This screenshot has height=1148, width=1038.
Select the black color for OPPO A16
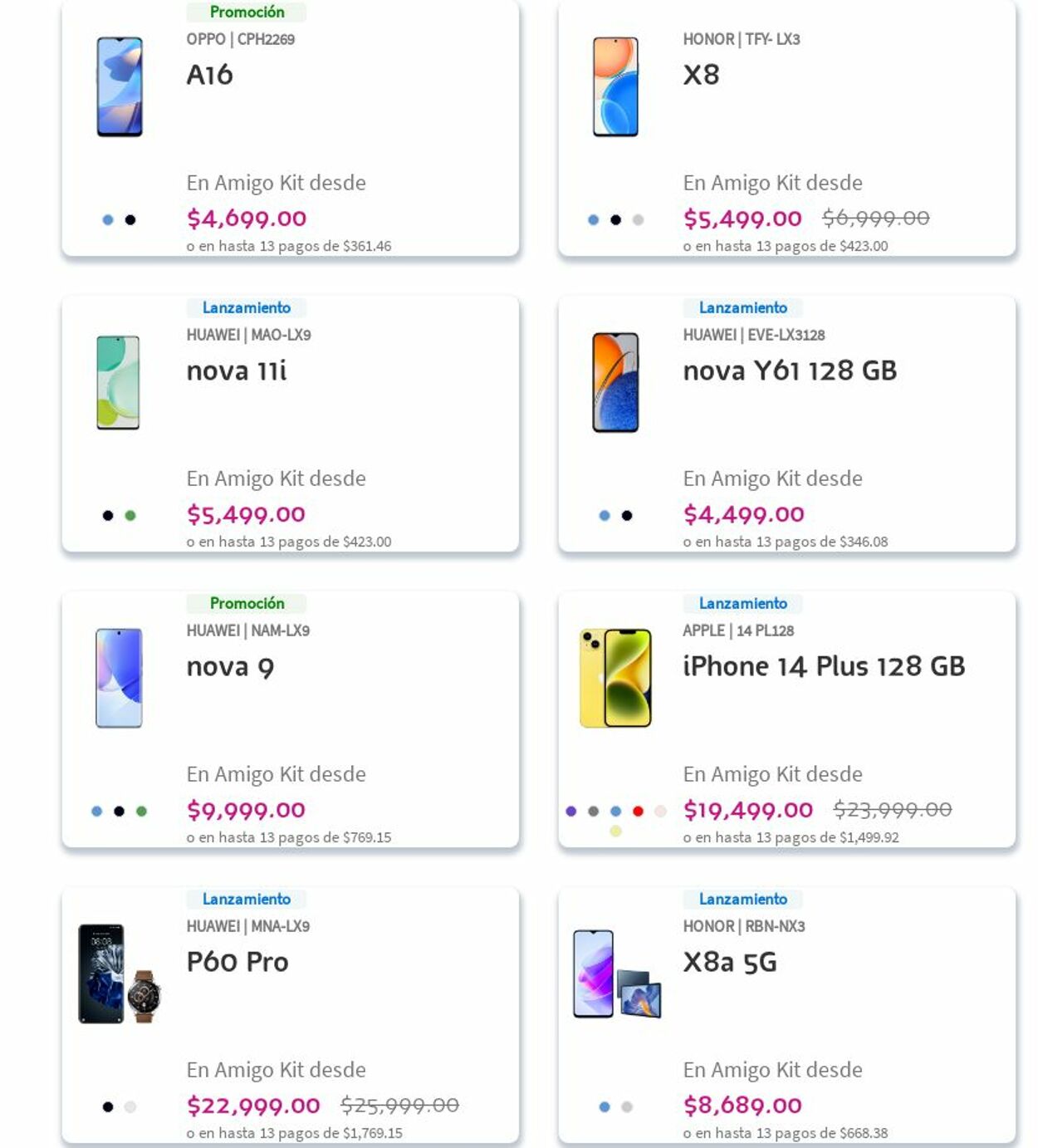[x=130, y=220]
